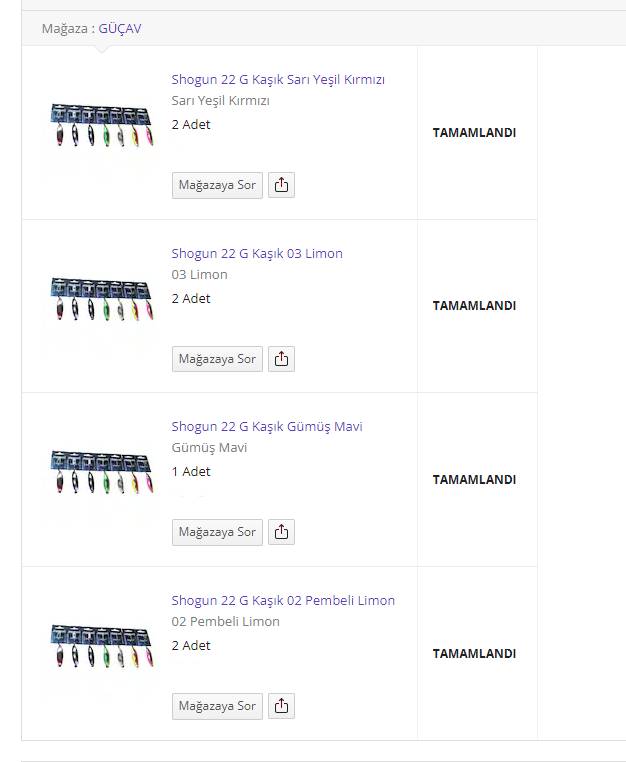Share the 03 Limon product

(x=282, y=359)
